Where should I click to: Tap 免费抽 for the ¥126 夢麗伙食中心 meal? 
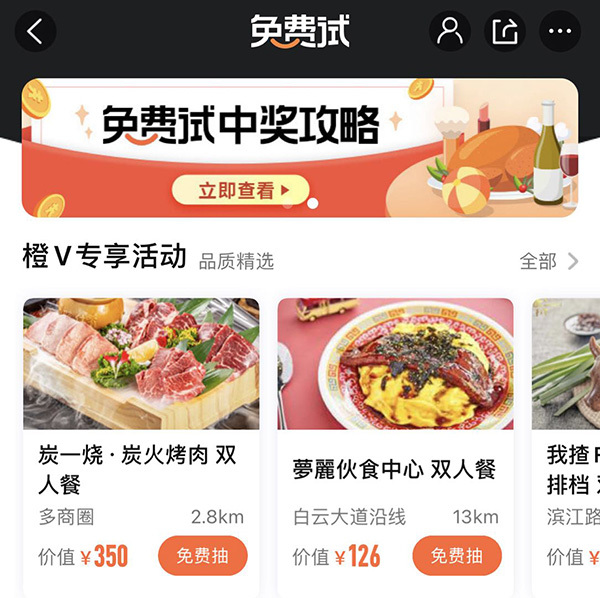(x=456, y=556)
